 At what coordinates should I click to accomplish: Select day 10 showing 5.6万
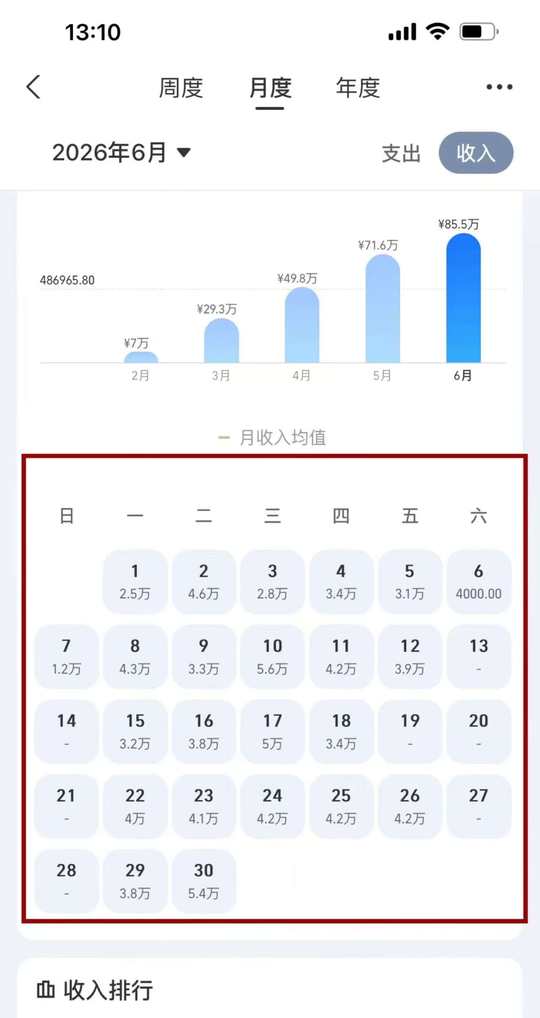273,656
